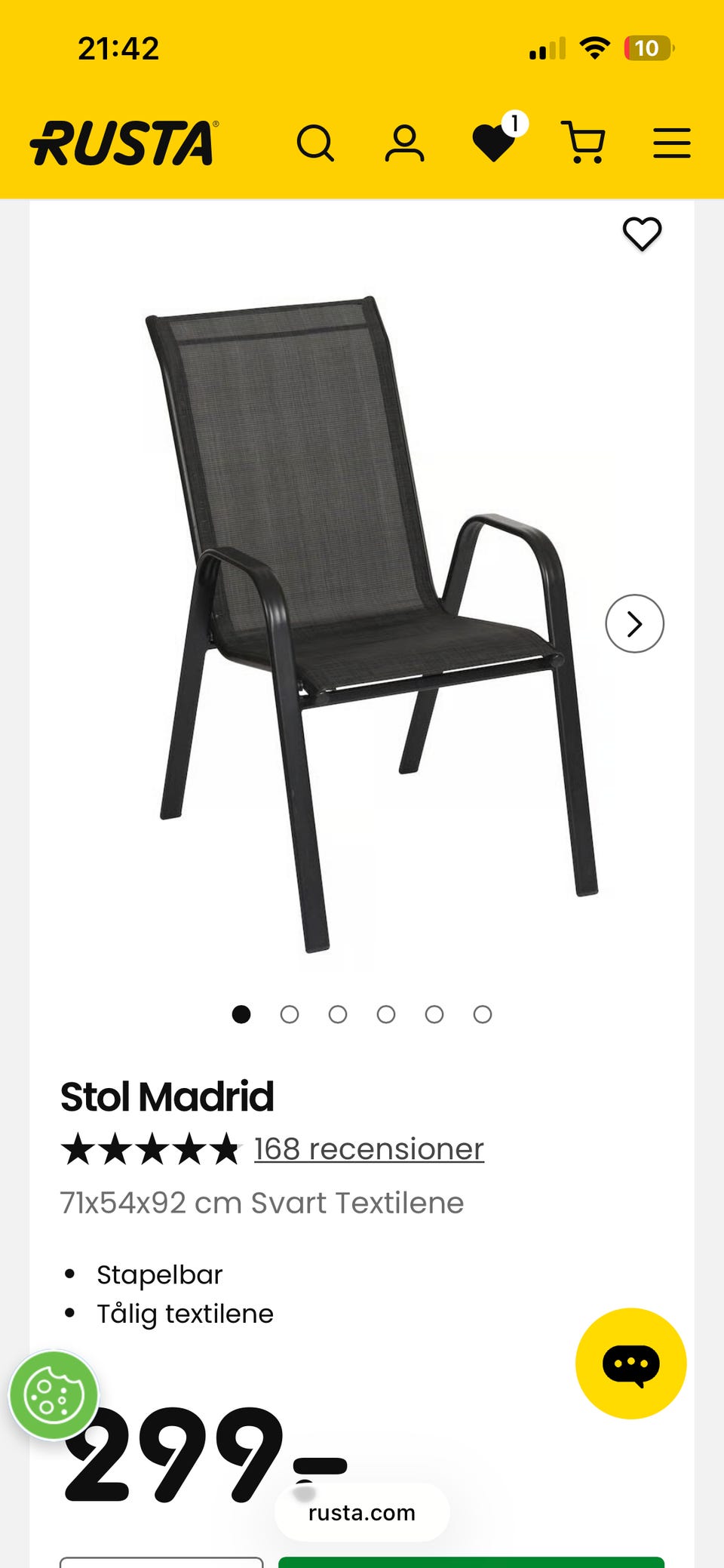Image resolution: width=724 pixels, height=1568 pixels.
Task: Open the hamburger menu
Action: (671, 143)
